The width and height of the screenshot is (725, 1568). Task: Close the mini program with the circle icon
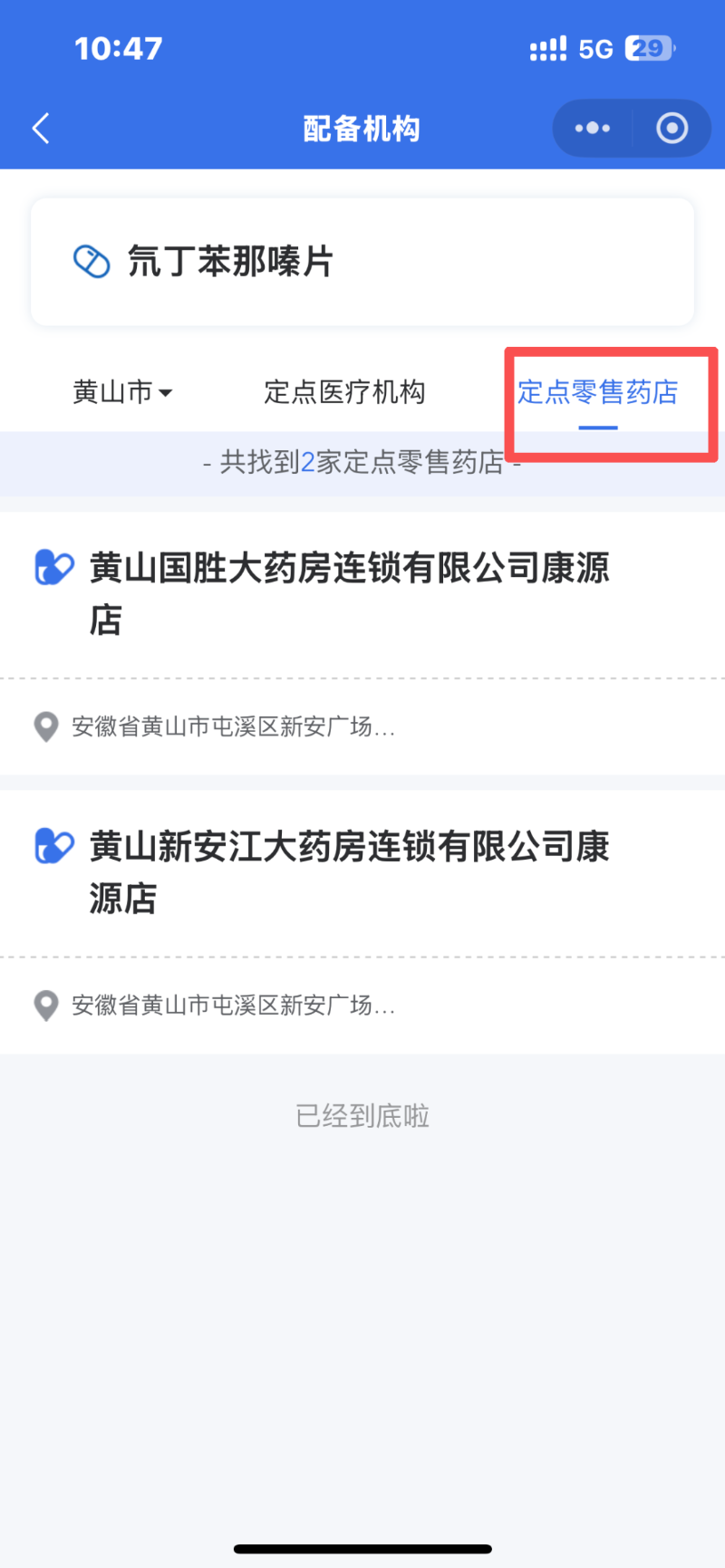(672, 129)
